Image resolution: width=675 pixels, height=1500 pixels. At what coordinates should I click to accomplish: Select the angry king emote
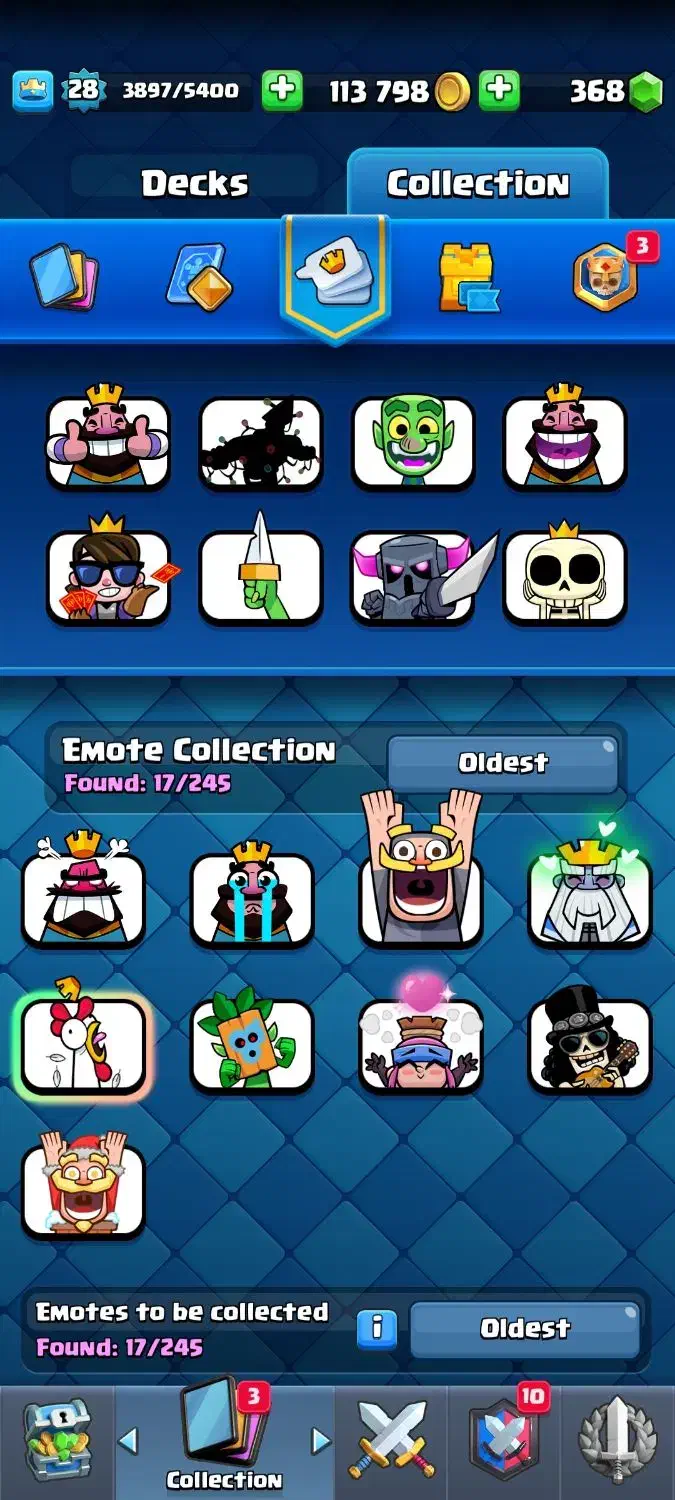click(x=84, y=897)
